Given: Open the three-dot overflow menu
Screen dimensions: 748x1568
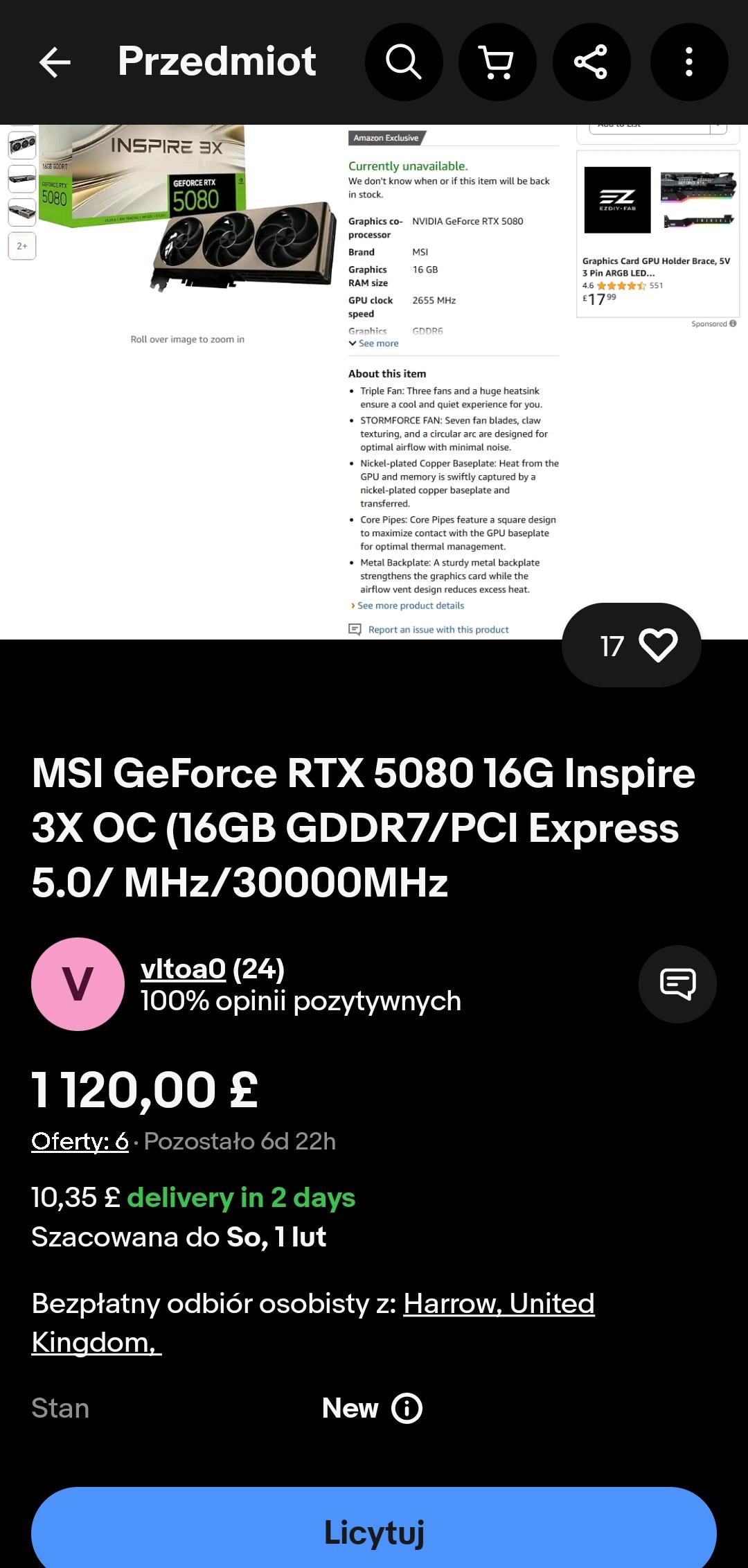Looking at the screenshot, I should coord(688,62).
